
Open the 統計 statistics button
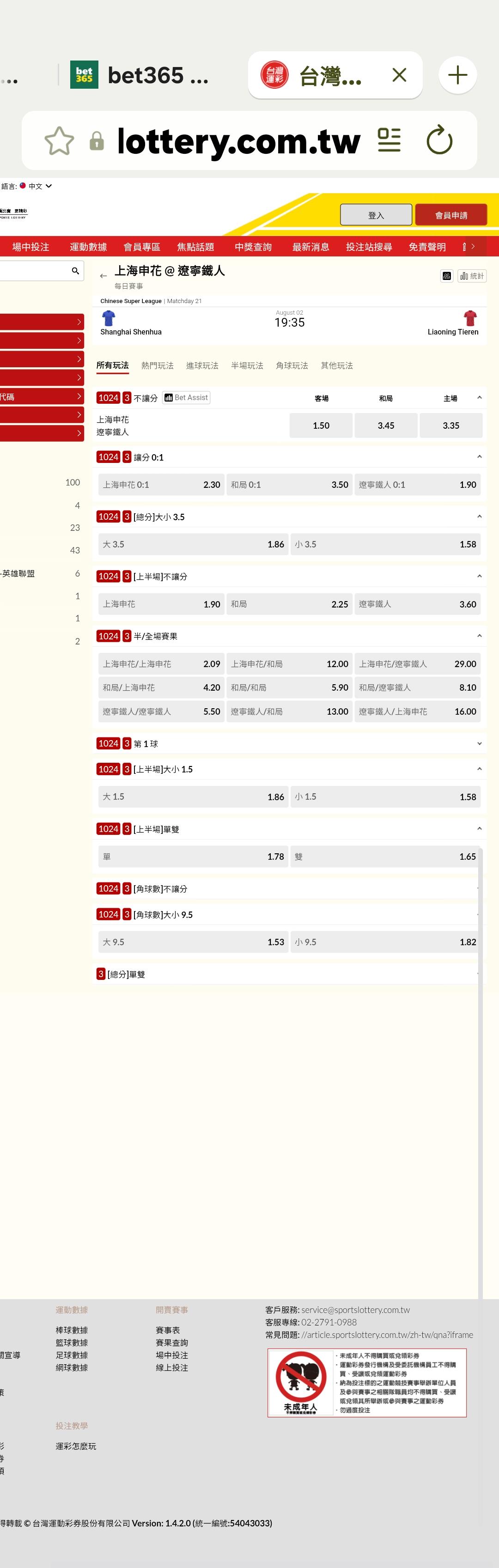tap(472, 276)
